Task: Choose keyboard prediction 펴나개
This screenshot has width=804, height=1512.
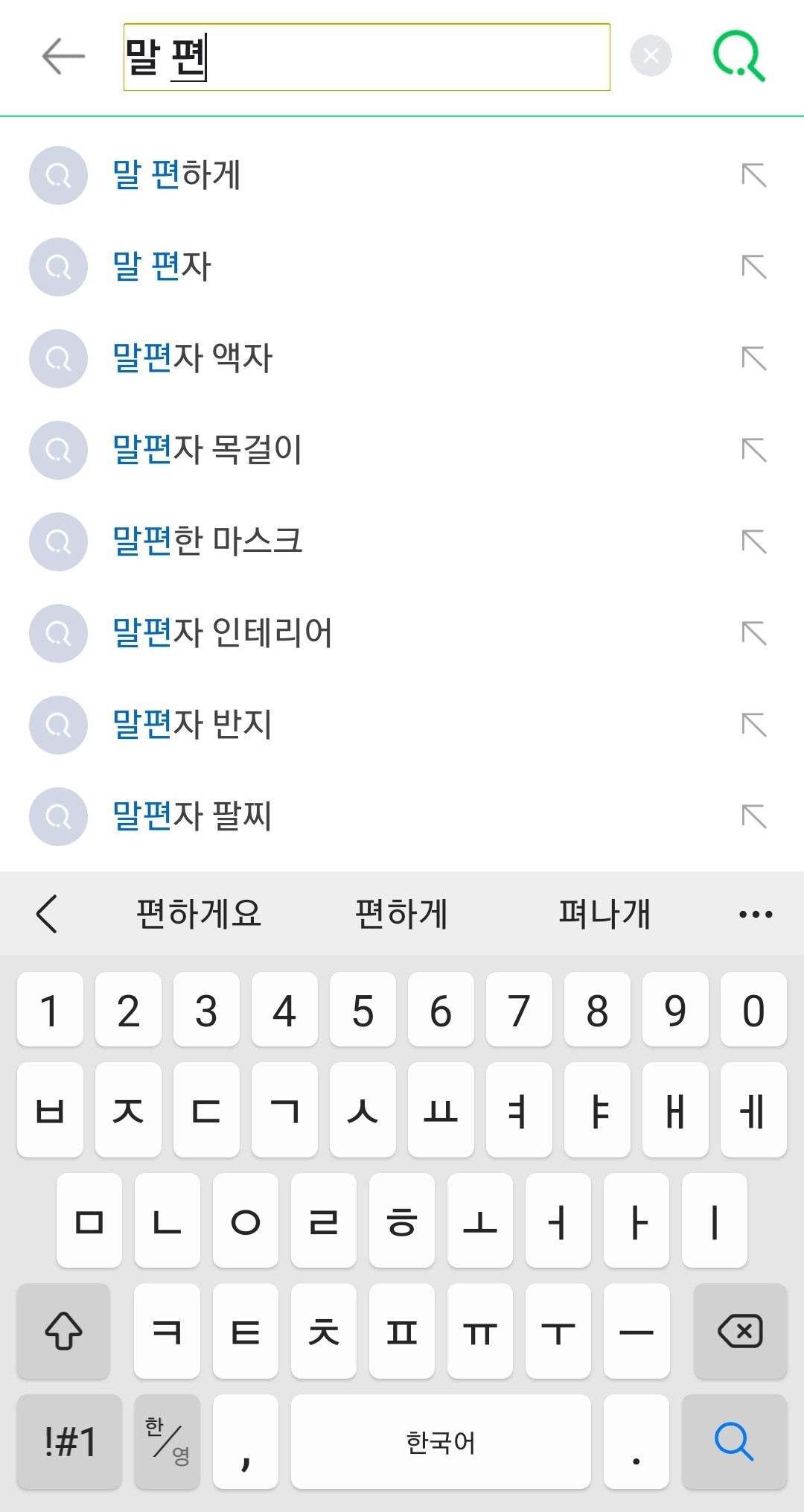Action: [x=604, y=914]
